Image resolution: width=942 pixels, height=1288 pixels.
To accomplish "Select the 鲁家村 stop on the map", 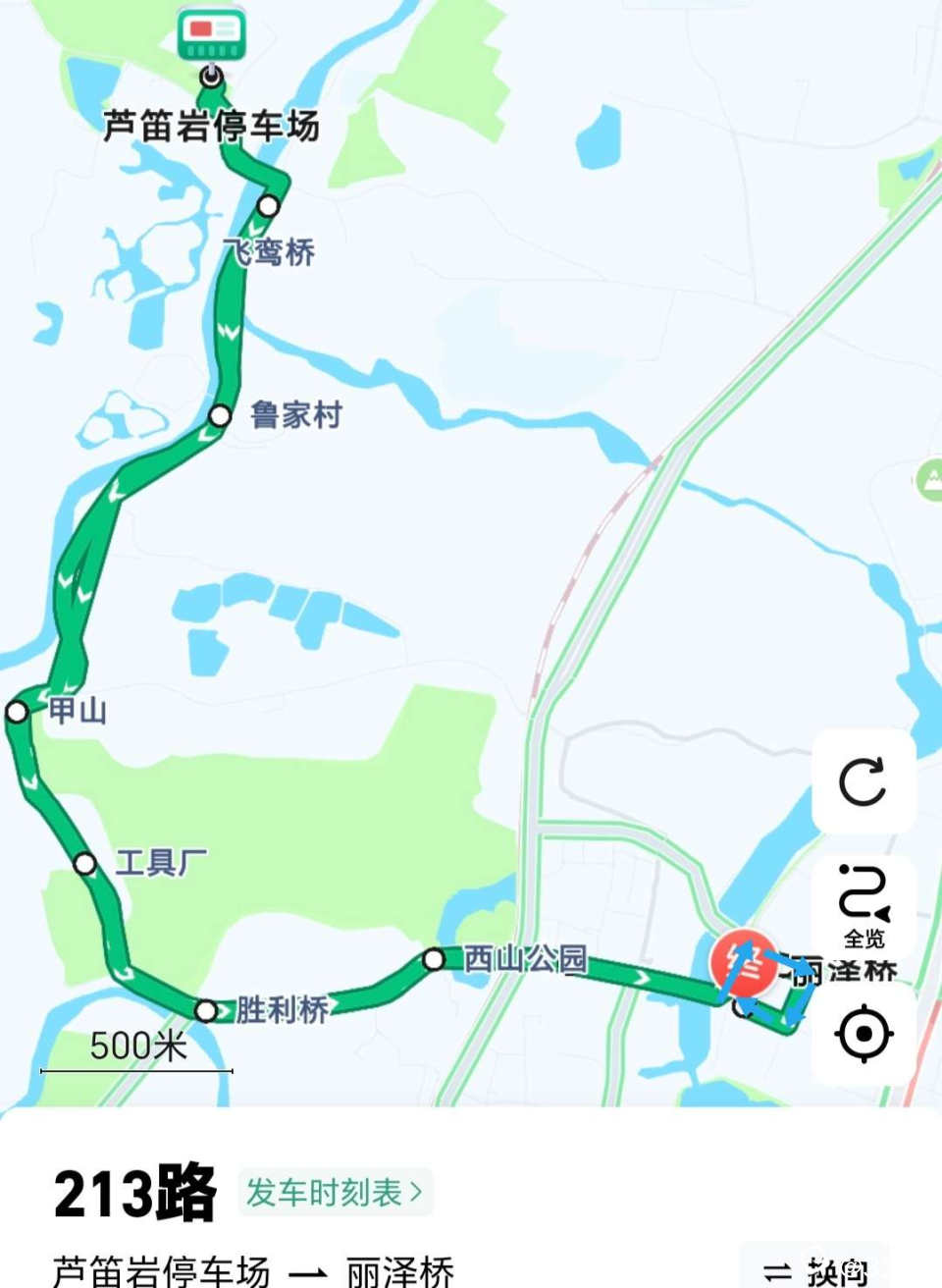I will point(220,416).
